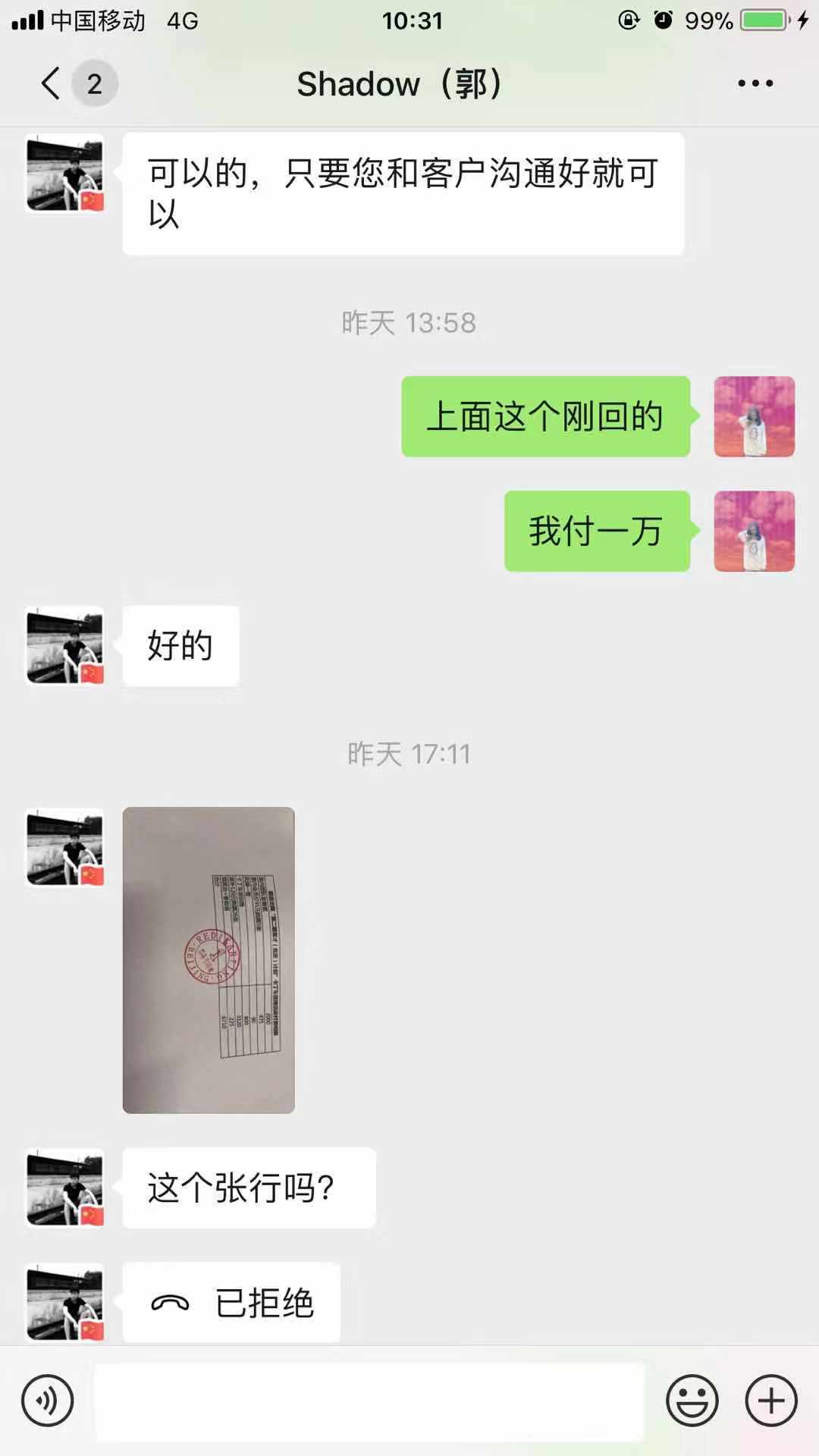Open the received document photo

(209, 960)
